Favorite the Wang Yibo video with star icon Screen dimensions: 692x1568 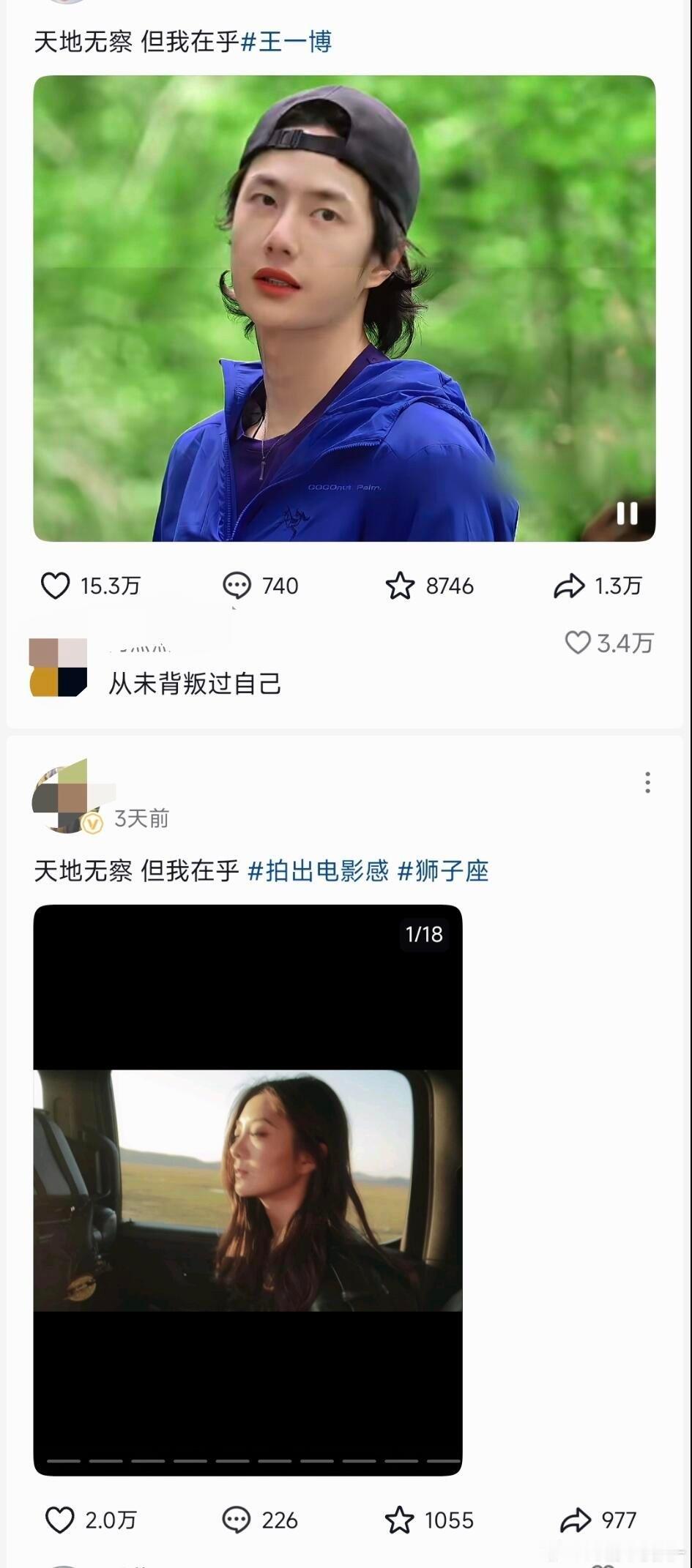403,586
